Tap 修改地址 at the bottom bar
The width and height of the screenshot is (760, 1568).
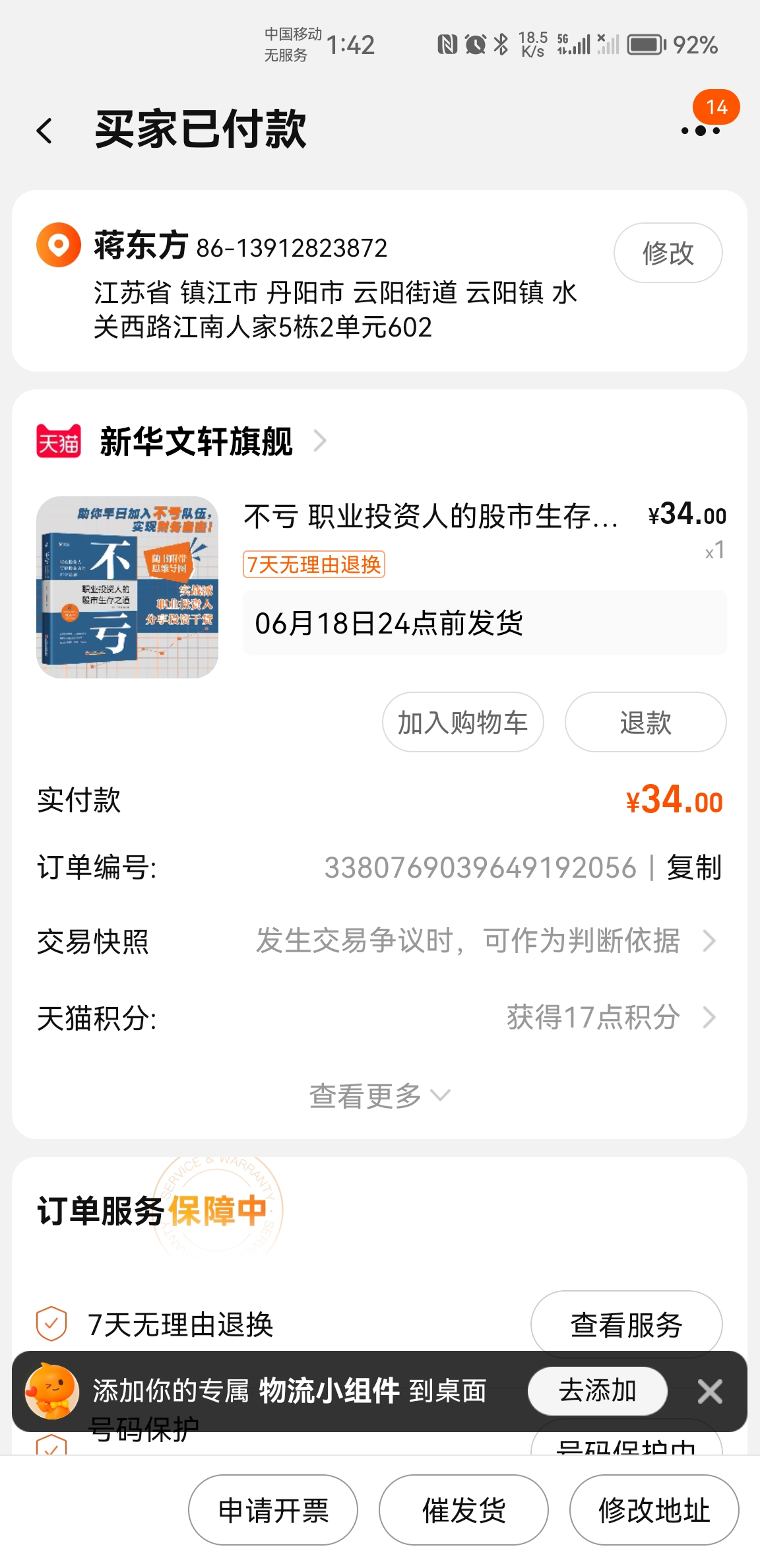tap(654, 1510)
